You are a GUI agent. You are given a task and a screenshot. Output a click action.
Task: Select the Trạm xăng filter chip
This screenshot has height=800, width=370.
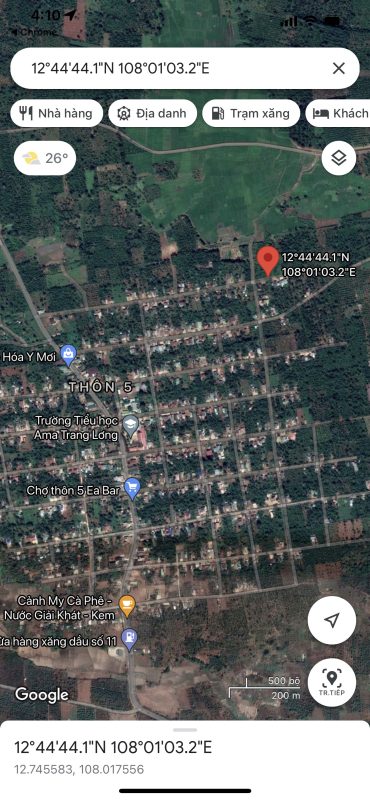pos(251,113)
